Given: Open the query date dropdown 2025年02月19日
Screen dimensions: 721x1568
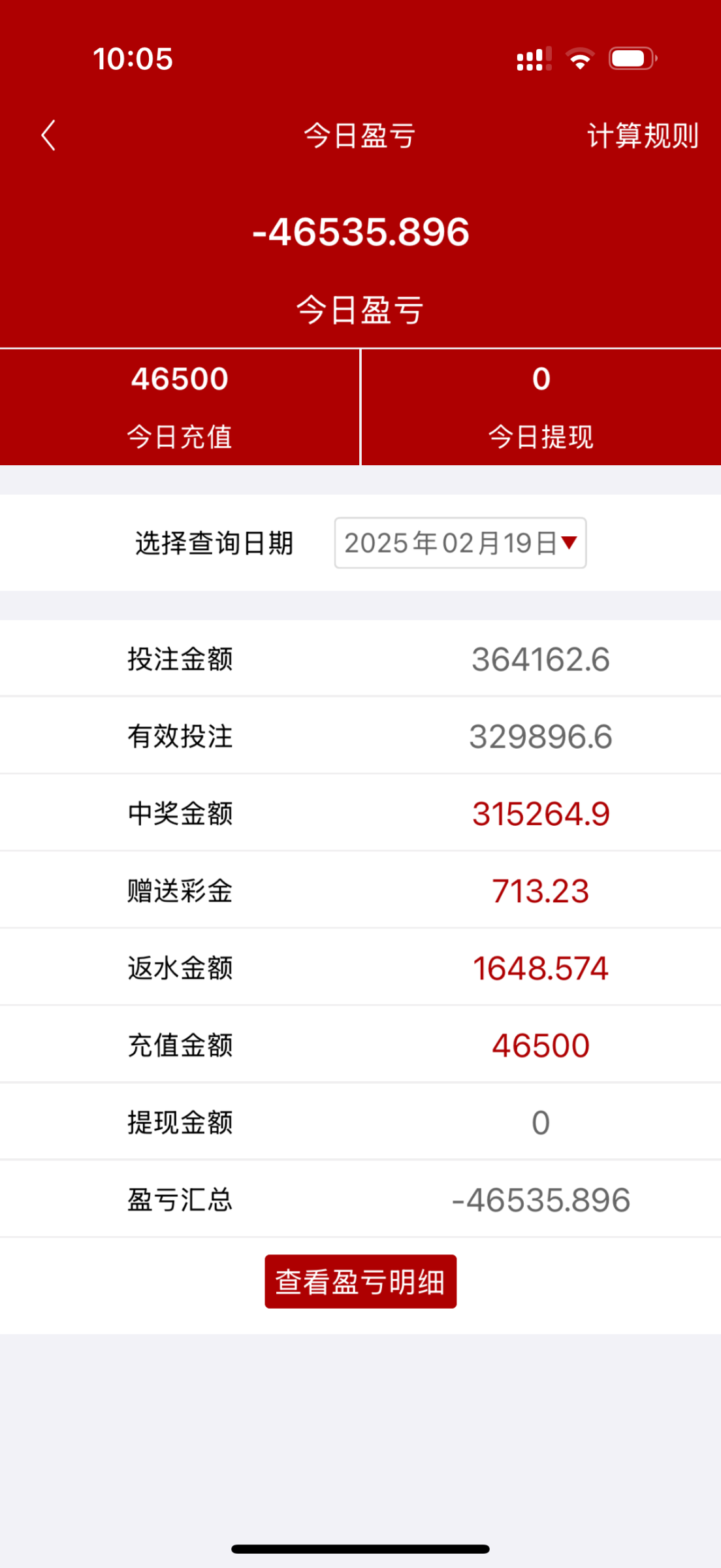Looking at the screenshot, I should [460, 543].
